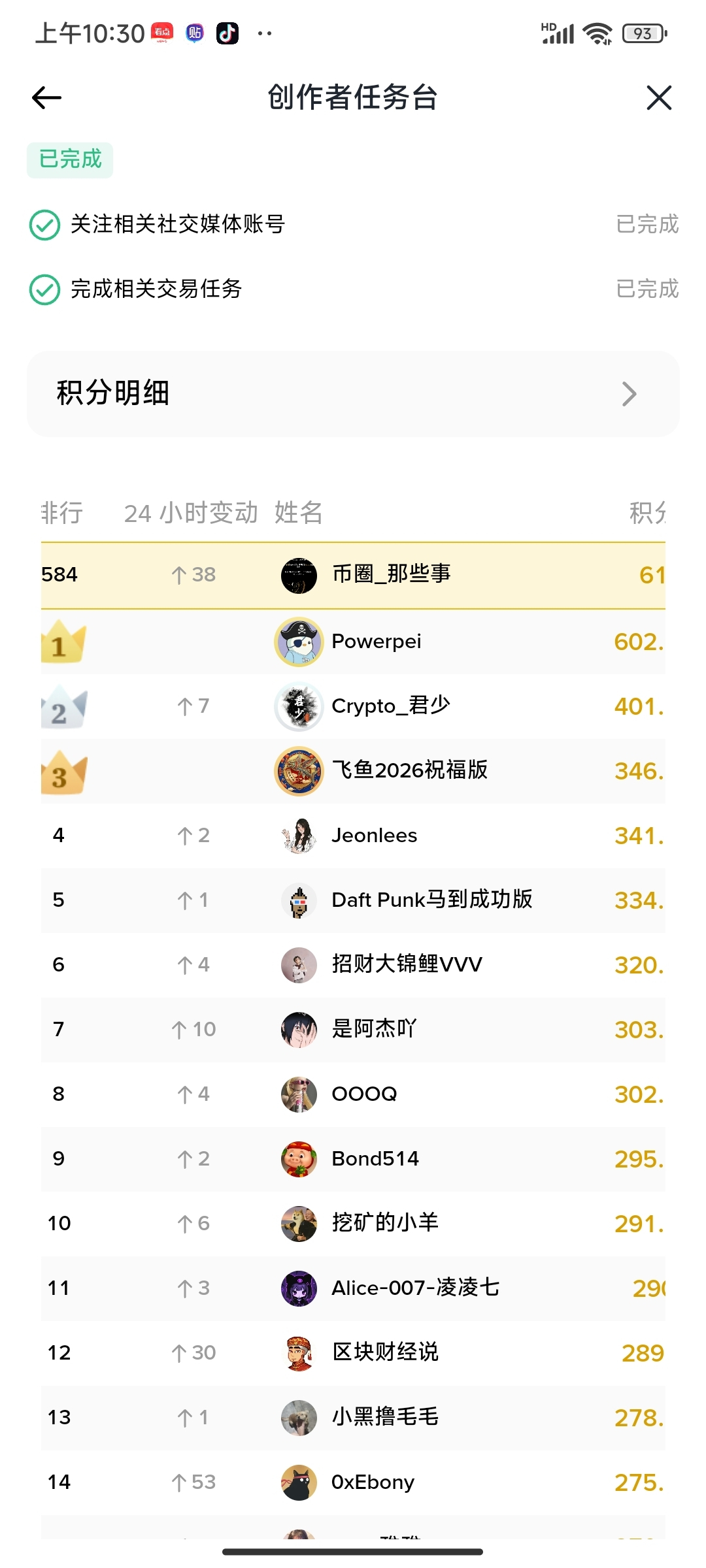Tap the Jeonlees ranking row
Viewport: 706px width, 1568px height.
pos(374,836)
